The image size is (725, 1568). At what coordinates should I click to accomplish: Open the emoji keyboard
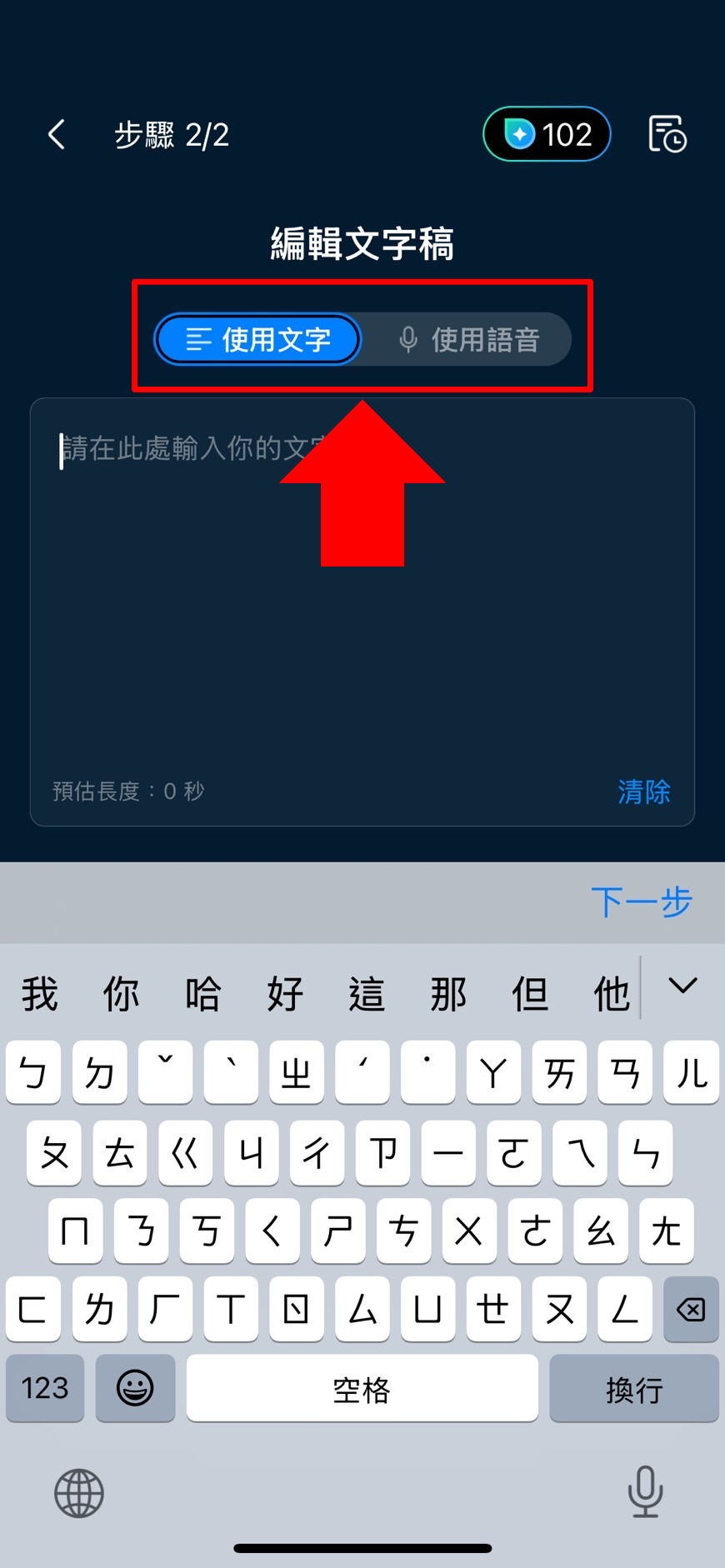tap(135, 1388)
